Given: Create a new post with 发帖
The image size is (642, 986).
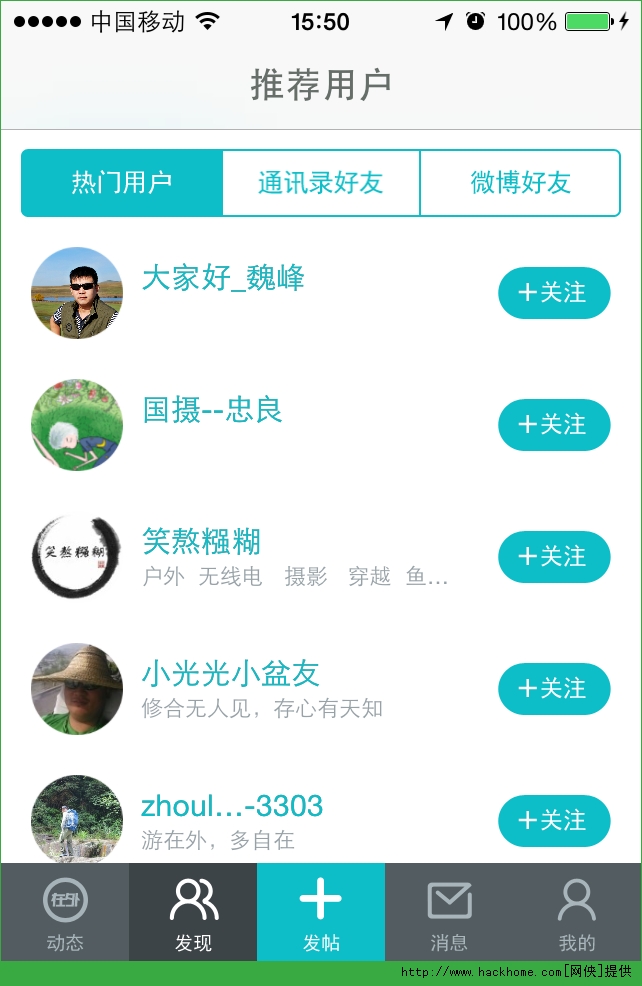Looking at the screenshot, I should pyautogui.click(x=321, y=912).
